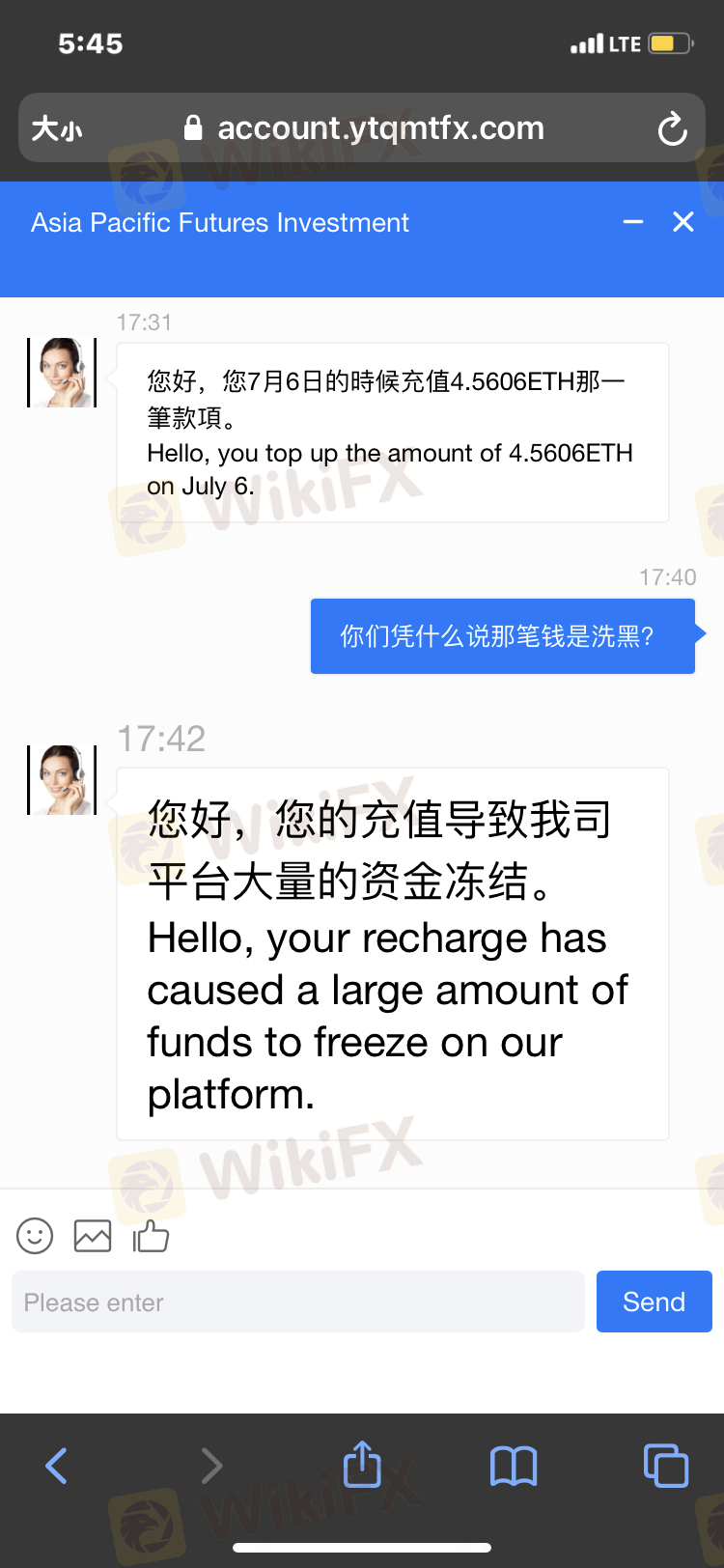Share this page from the browser toolbar
The width and height of the screenshot is (724, 1568).
pos(362,1465)
